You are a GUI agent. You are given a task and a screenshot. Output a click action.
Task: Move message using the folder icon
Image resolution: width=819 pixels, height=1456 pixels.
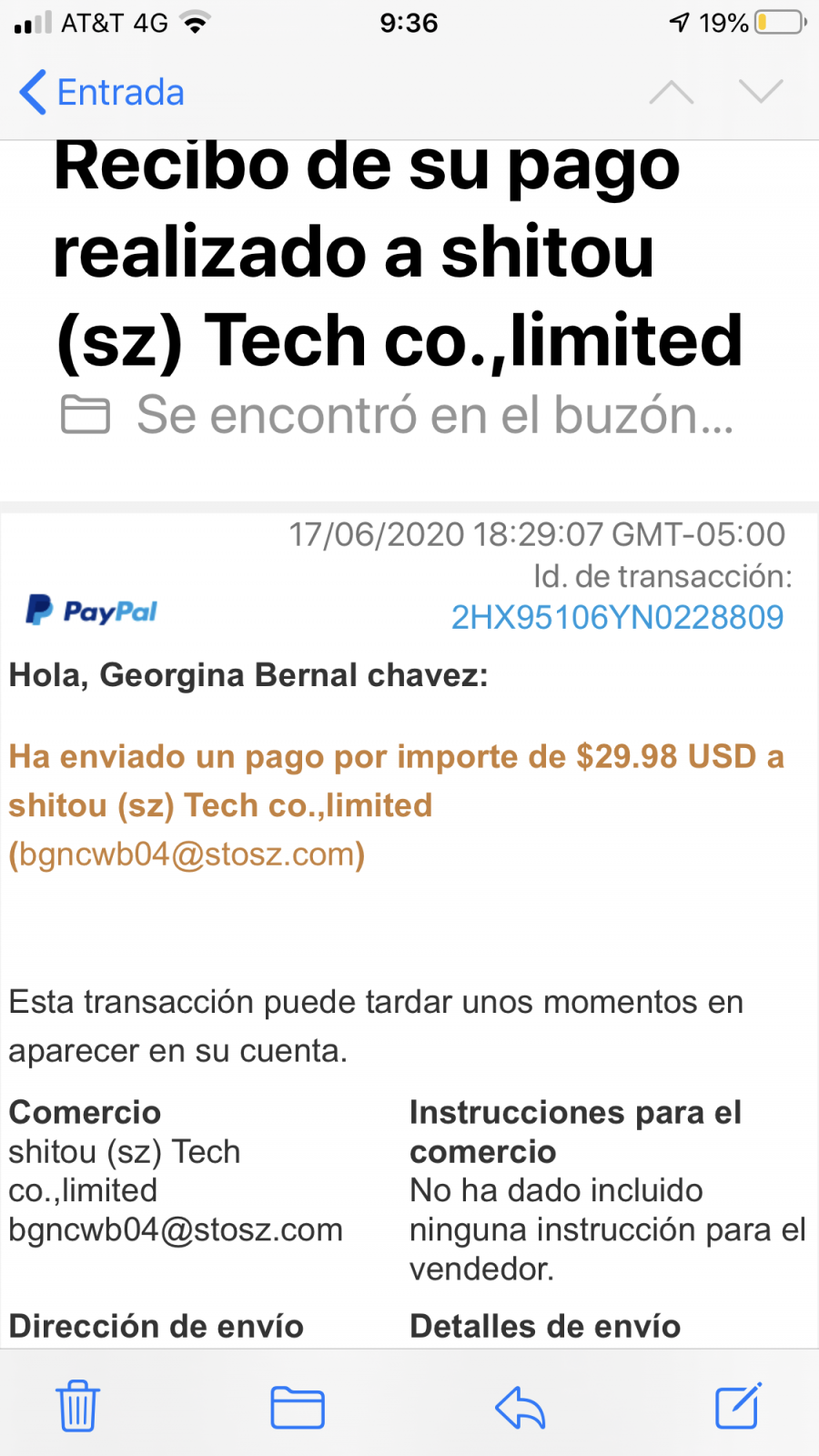[298, 1407]
